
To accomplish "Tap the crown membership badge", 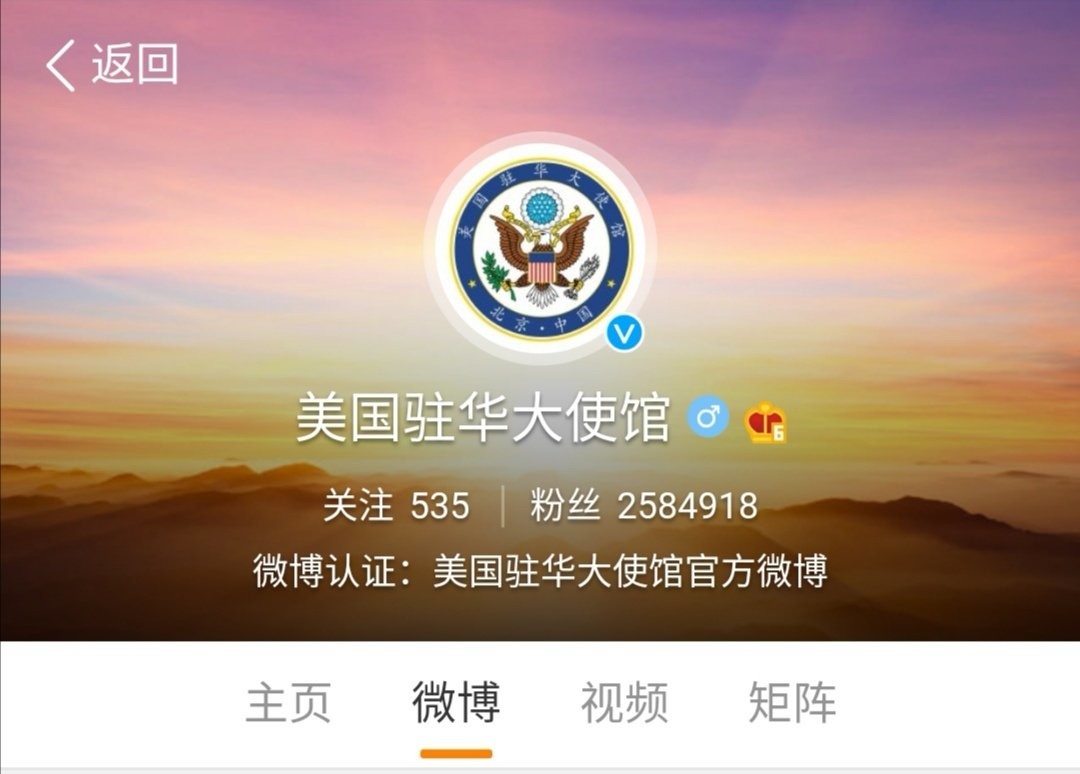I will click(765, 420).
